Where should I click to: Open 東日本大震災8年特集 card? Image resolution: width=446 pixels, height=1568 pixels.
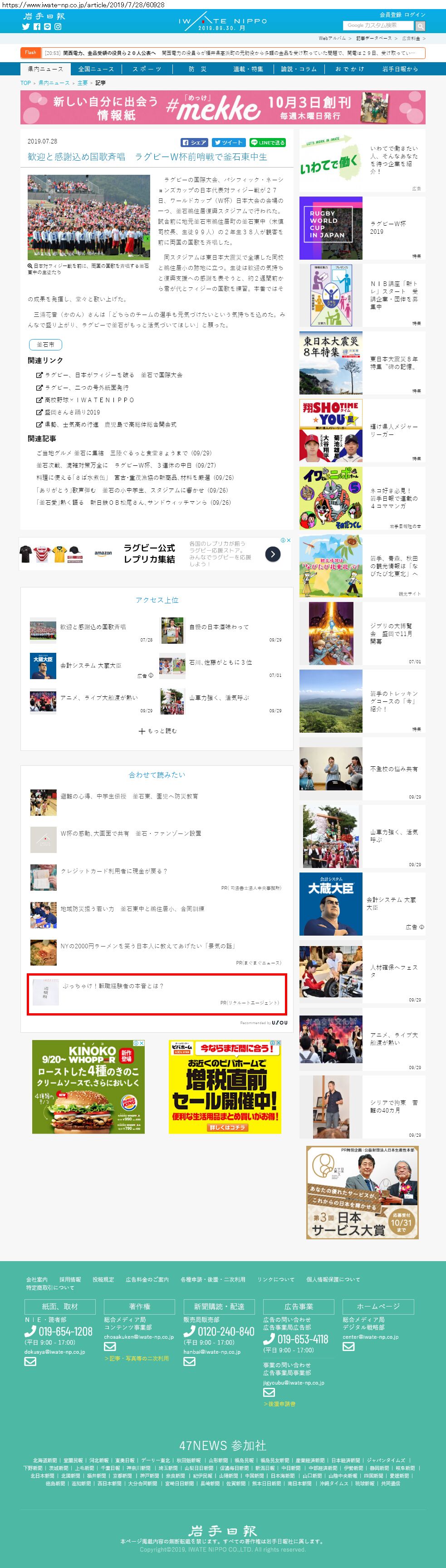click(x=362, y=363)
